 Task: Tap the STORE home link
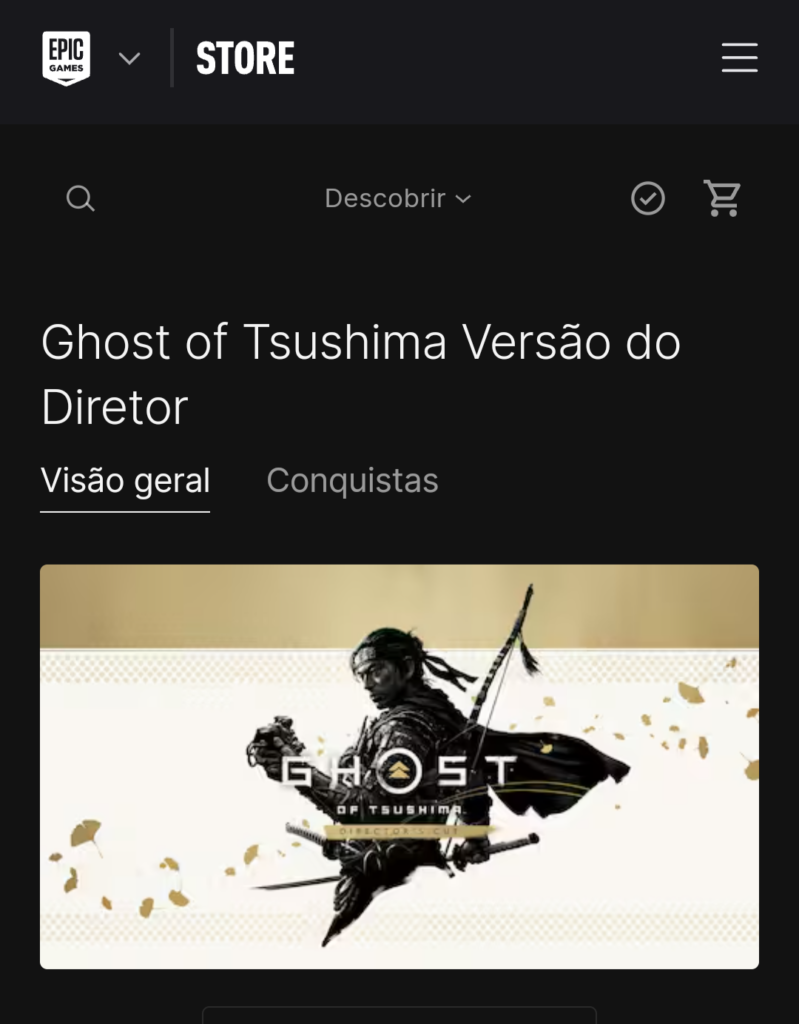(245, 59)
